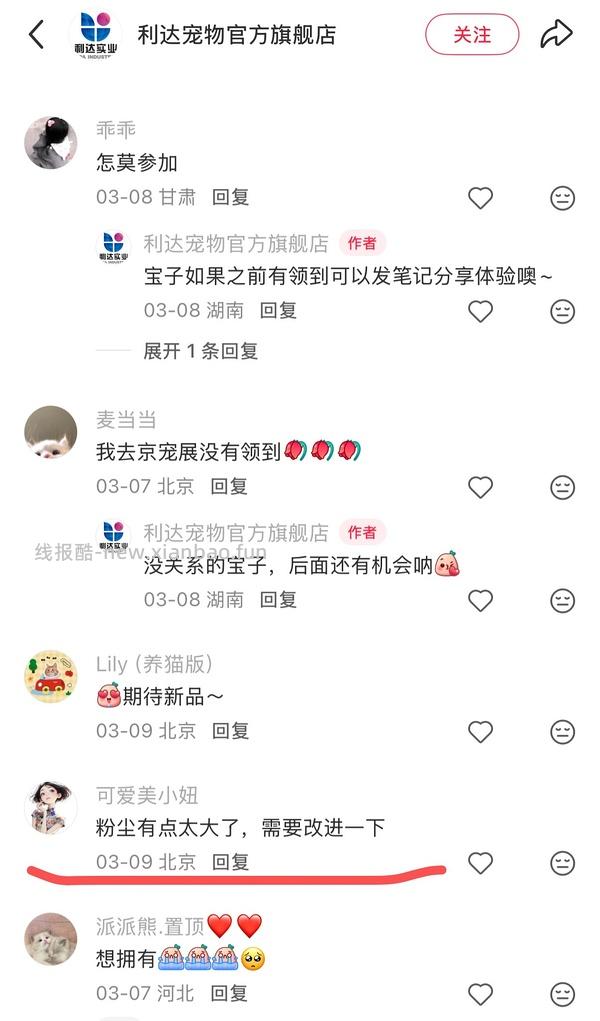Follow 利达宠物官方旗舰店 with 关注 button

pos(472,35)
